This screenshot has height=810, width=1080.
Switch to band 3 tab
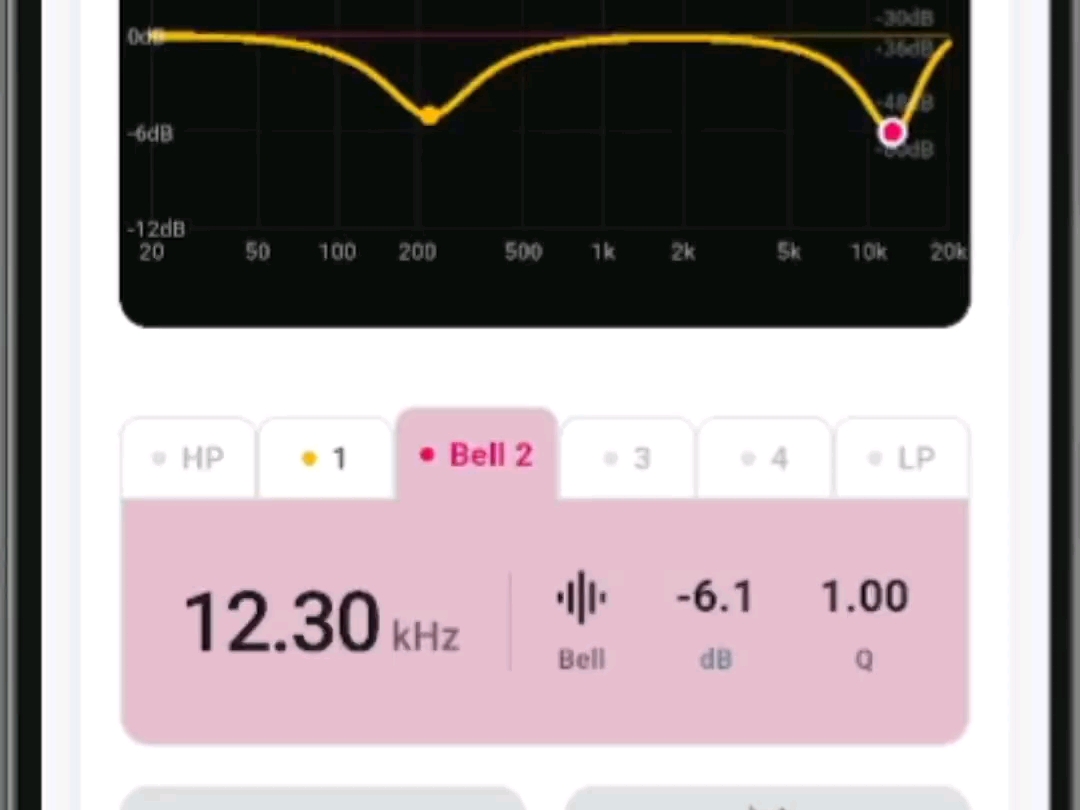pyautogui.click(x=627, y=457)
